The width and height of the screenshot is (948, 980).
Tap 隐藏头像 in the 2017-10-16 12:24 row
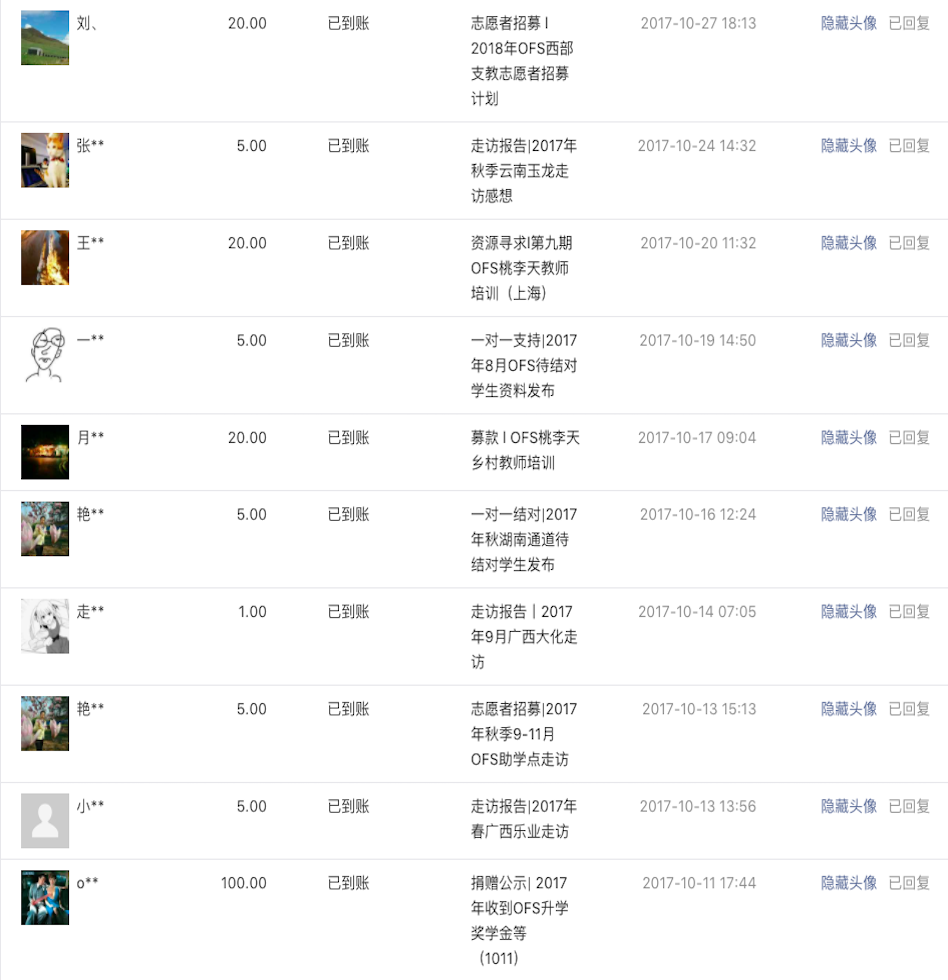(848, 514)
